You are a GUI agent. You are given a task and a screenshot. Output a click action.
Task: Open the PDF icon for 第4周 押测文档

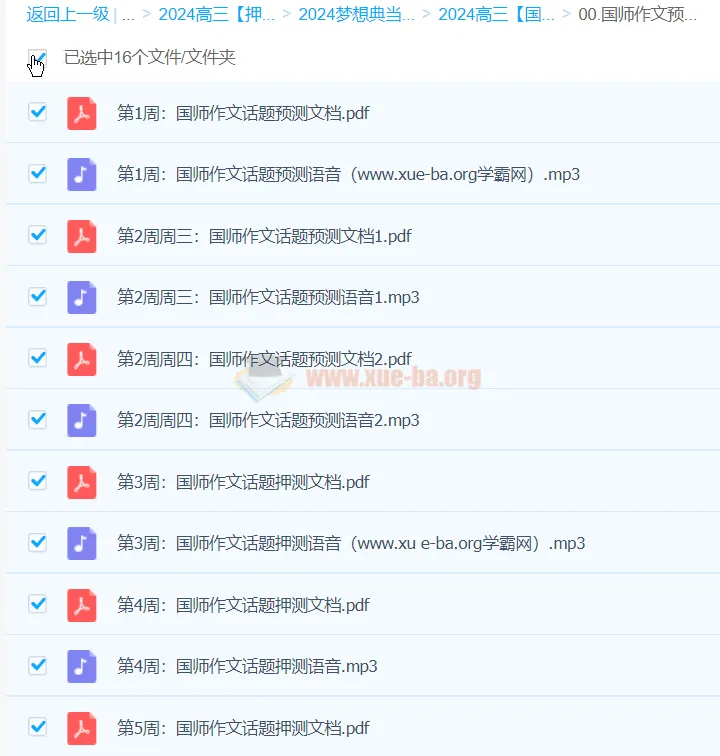pos(82,604)
